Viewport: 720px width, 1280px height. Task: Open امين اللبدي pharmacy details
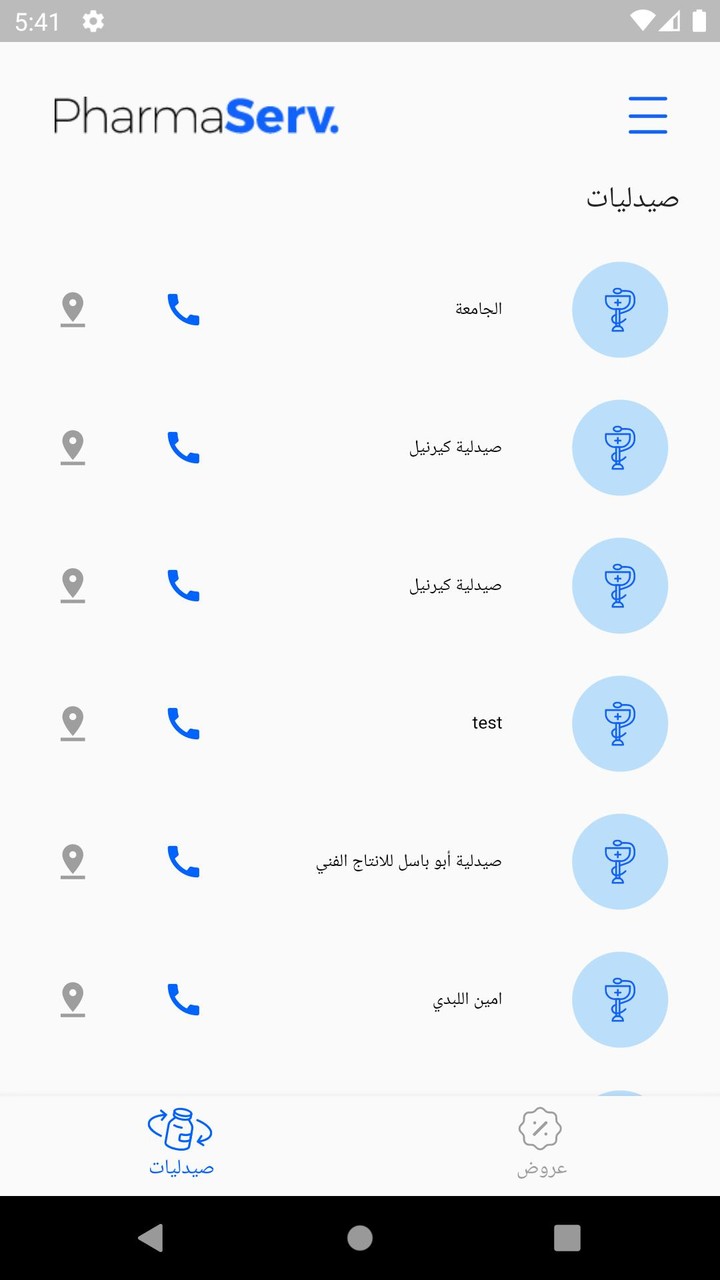[x=467, y=1000]
